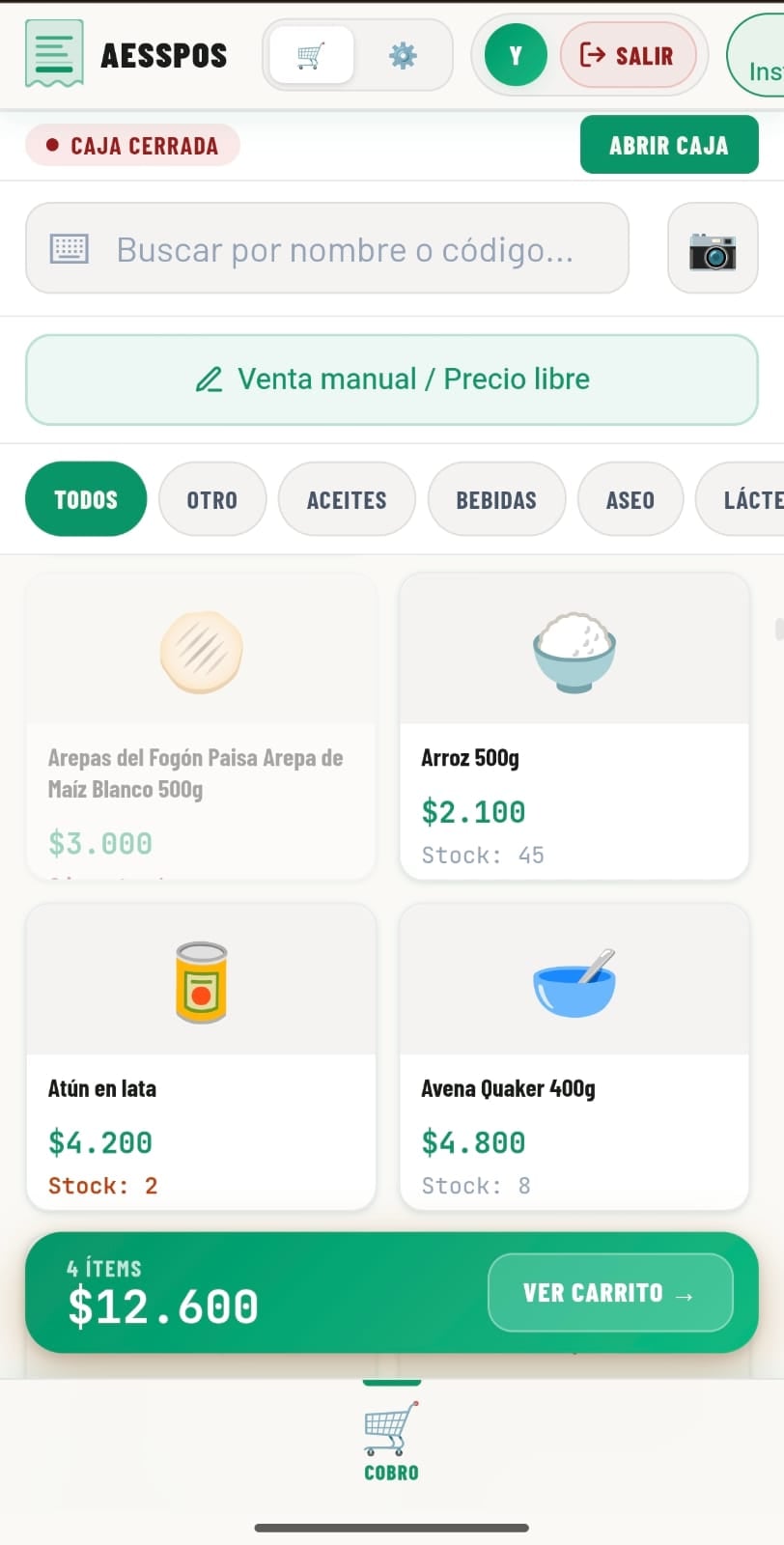This screenshot has height=1545, width=784.
Task: Filter products by Aceites
Action: 346,499
